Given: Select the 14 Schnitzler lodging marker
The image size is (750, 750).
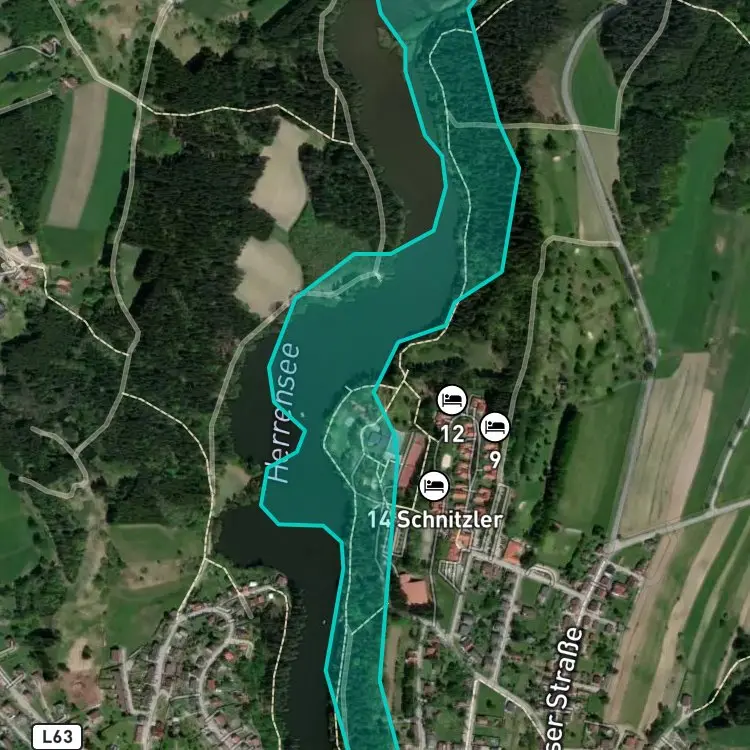Looking at the screenshot, I should 434,486.
